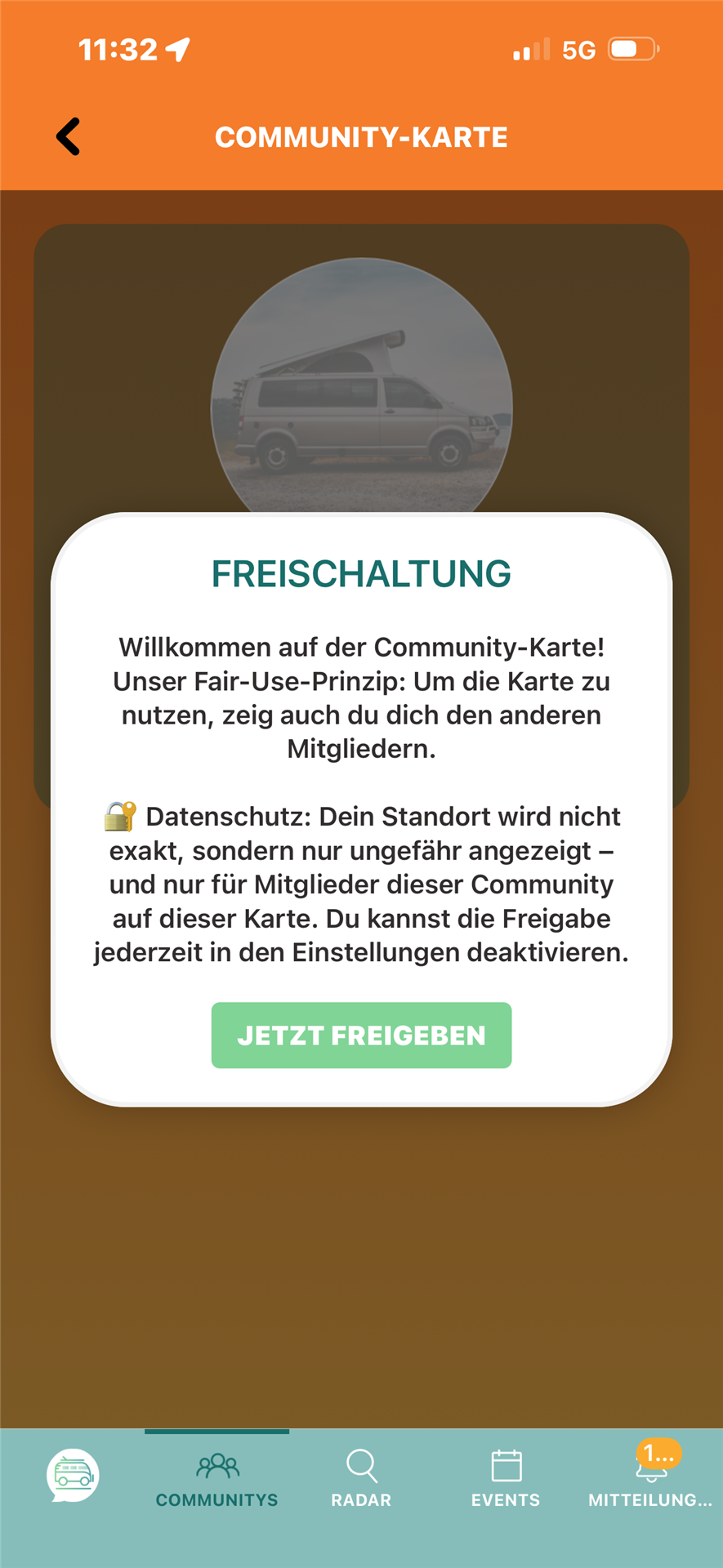Open the Radar tab
This screenshot has height=1568, width=723.
coord(361,1480)
